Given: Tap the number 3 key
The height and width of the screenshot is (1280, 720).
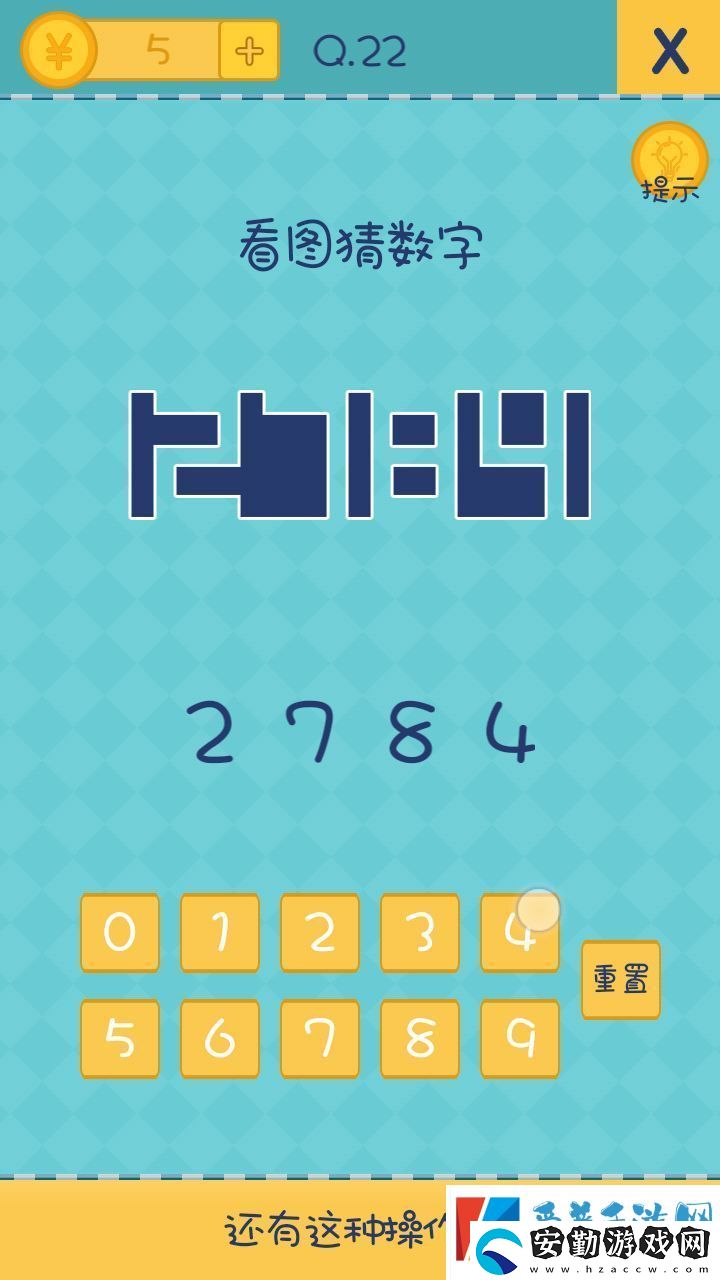Looking at the screenshot, I should click(420, 932).
